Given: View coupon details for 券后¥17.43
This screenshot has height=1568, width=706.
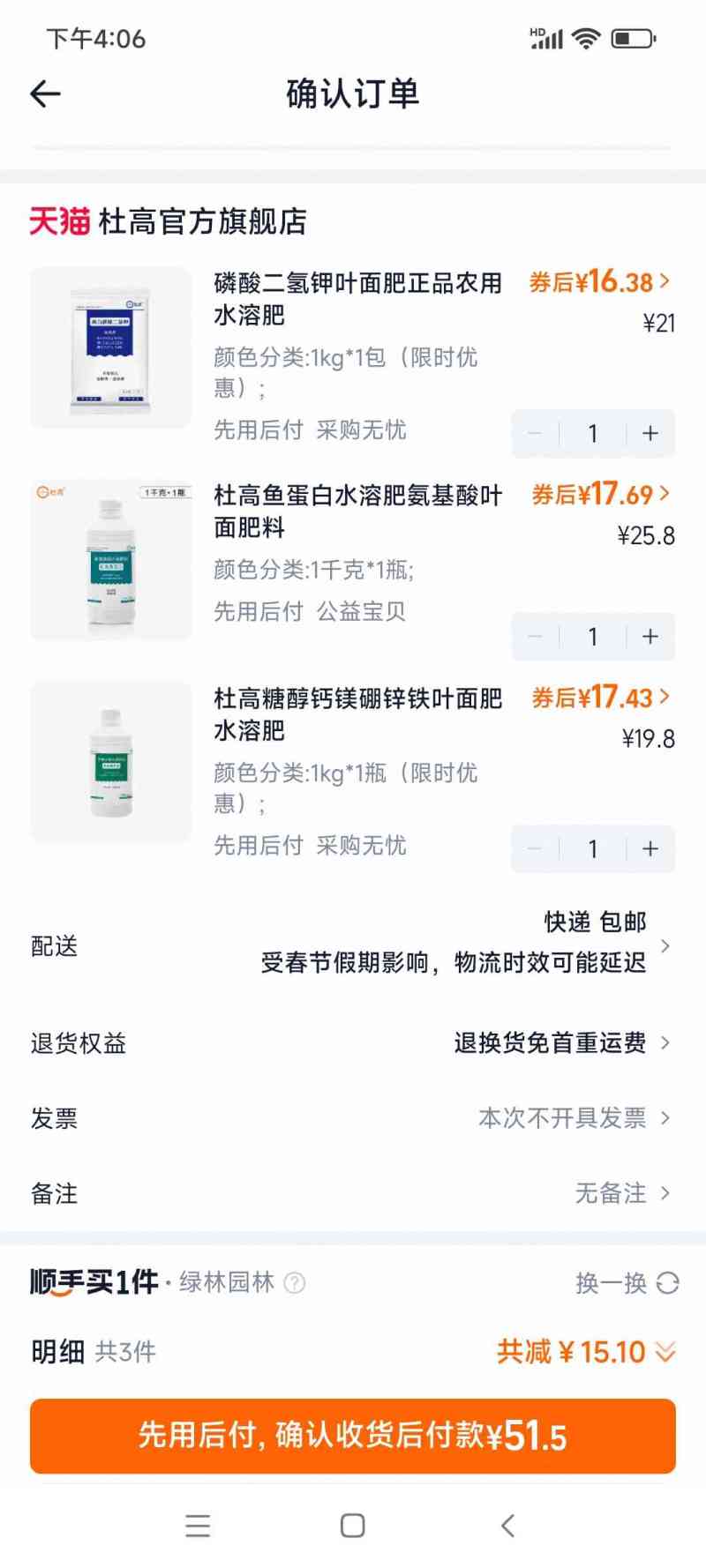Looking at the screenshot, I should point(601,698).
